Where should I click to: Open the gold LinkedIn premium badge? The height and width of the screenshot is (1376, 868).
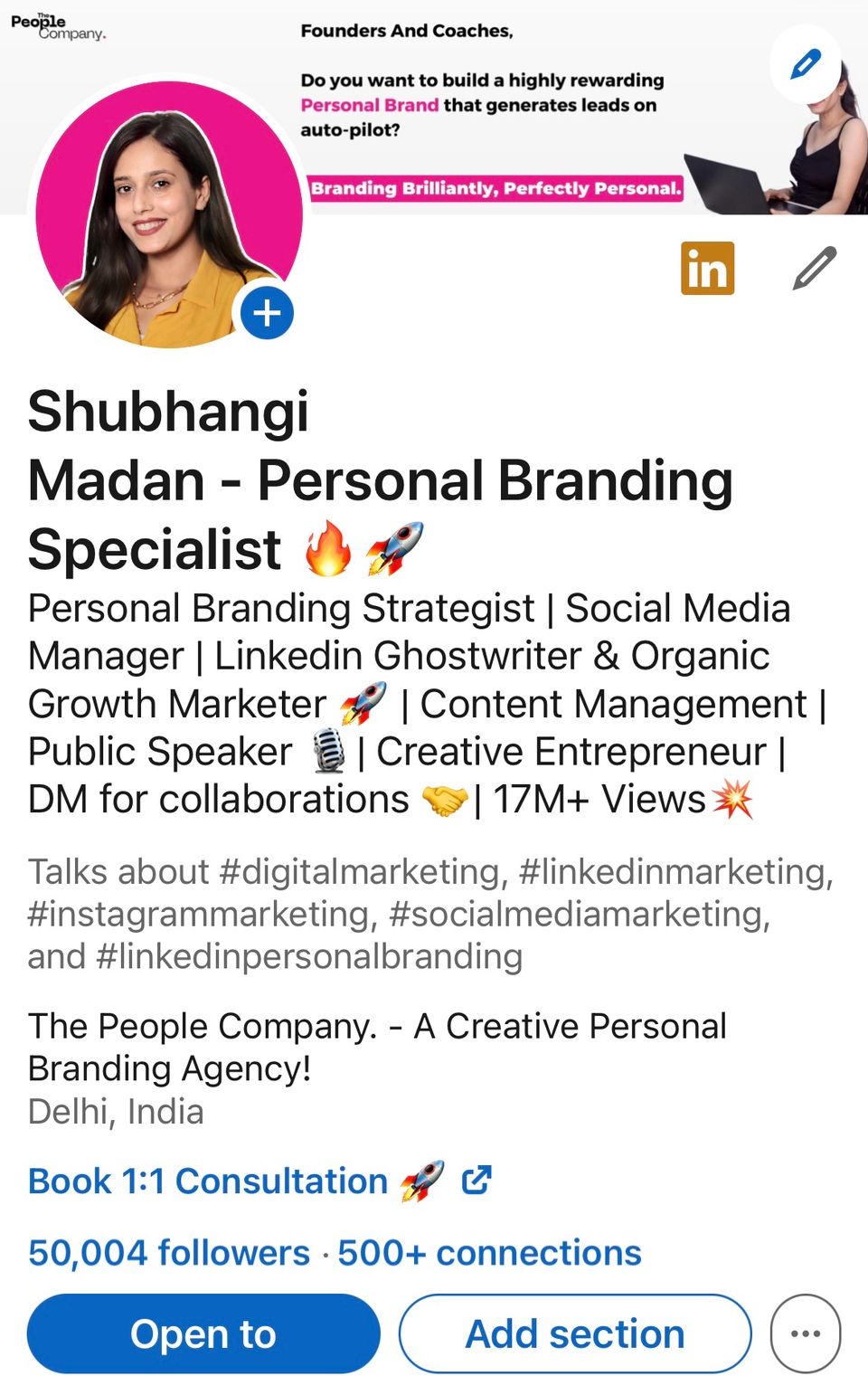pyautogui.click(x=707, y=269)
